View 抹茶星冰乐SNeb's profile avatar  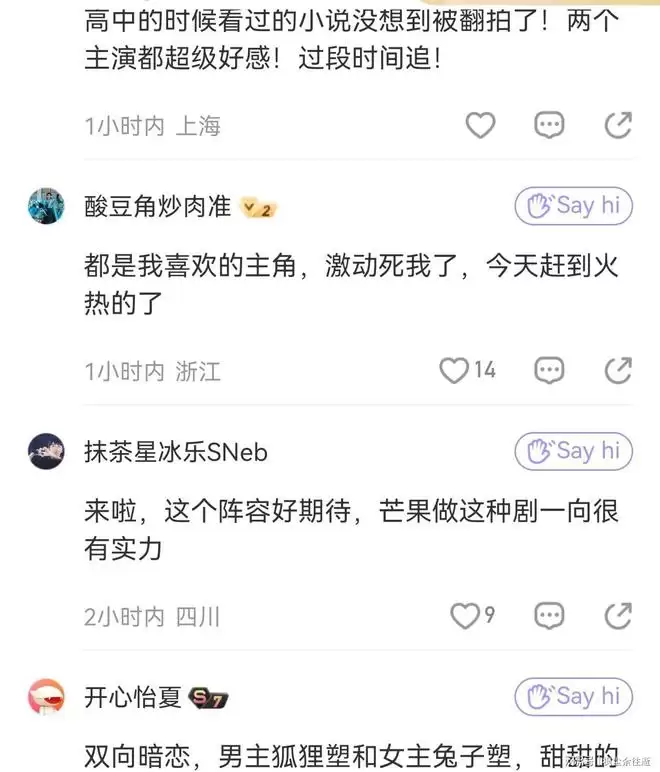tap(46, 451)
